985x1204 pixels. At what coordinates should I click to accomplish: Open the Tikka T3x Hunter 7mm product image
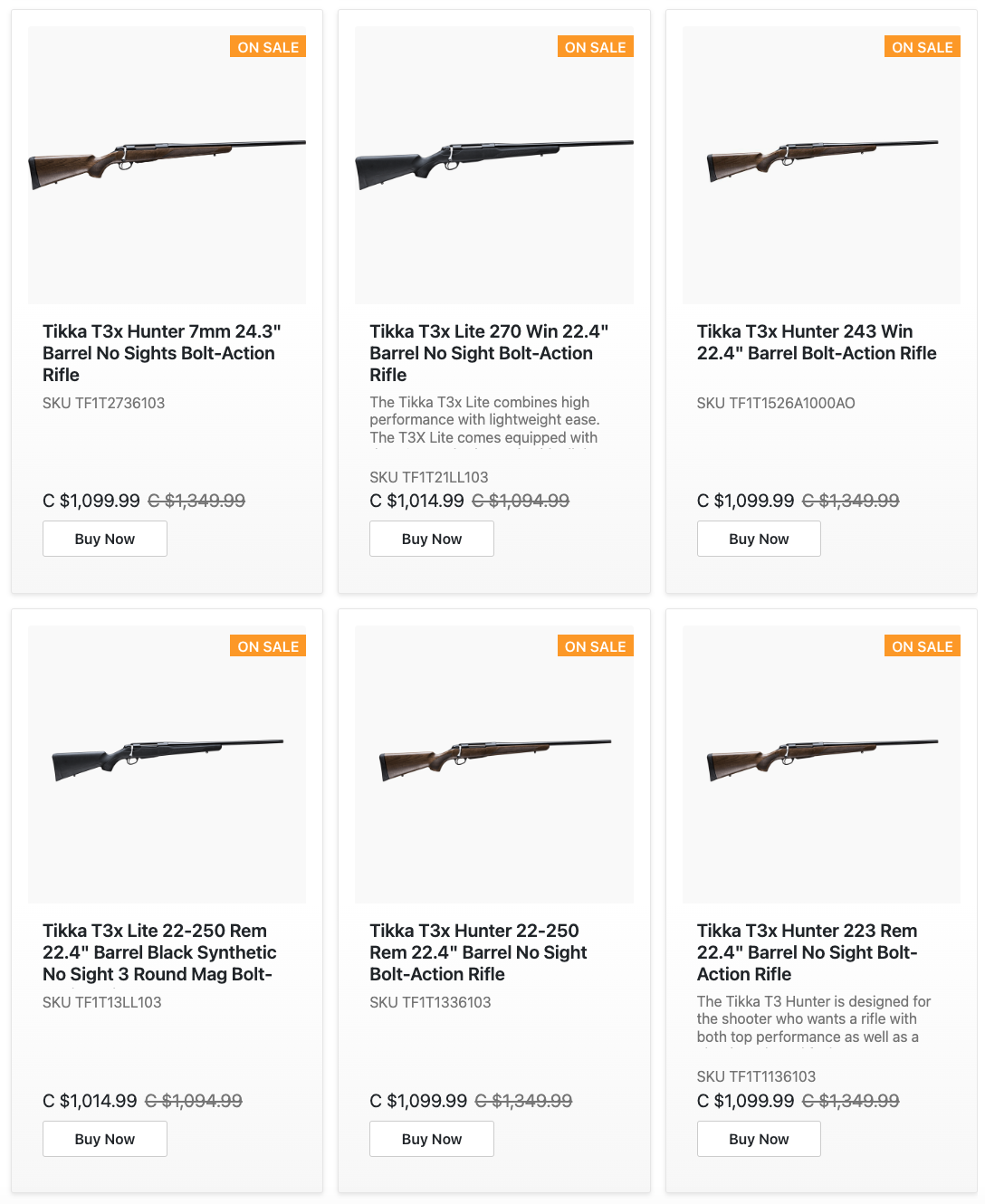tap(167, 165)
